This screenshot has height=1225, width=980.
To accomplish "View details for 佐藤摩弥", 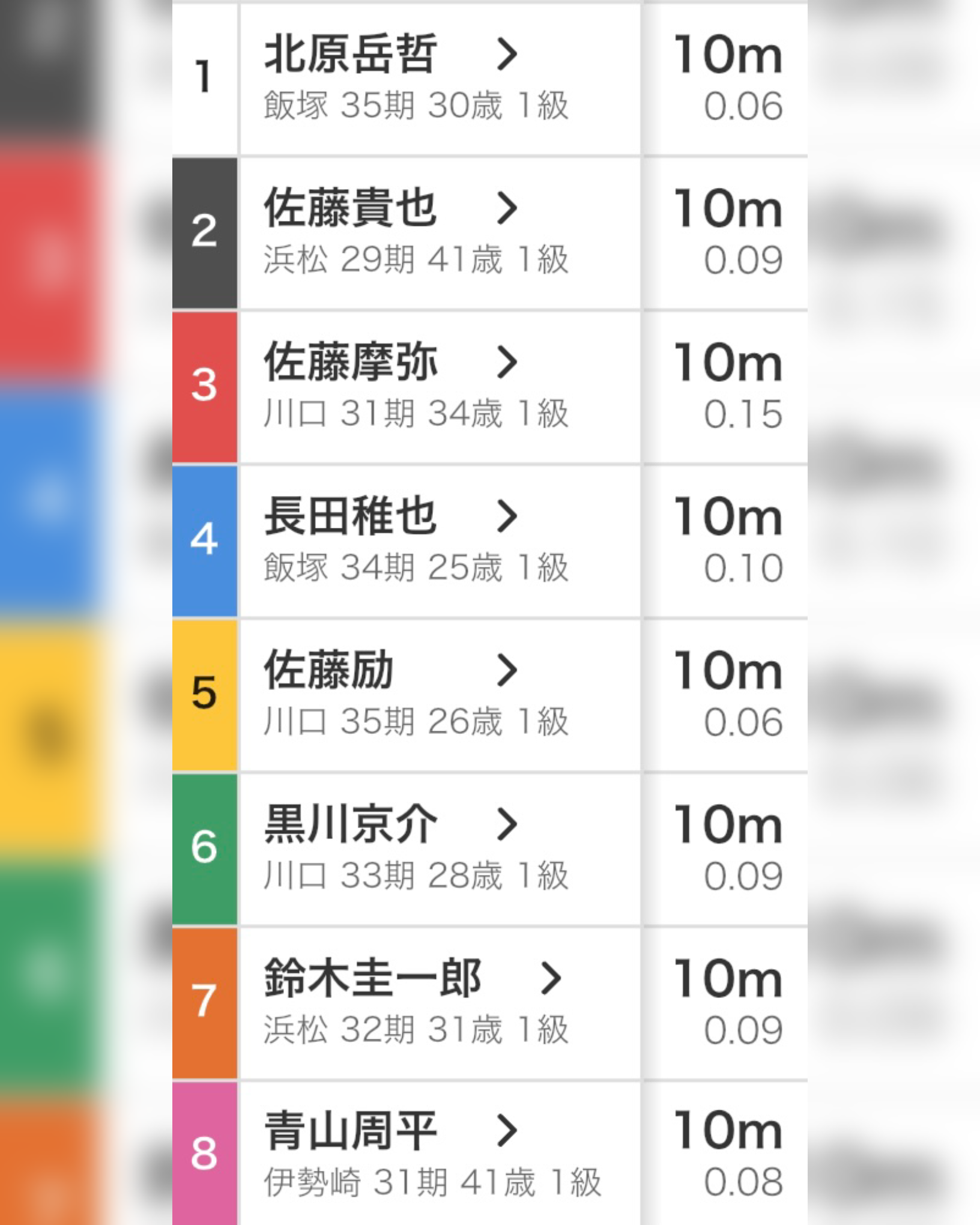I will click(391, 362).
